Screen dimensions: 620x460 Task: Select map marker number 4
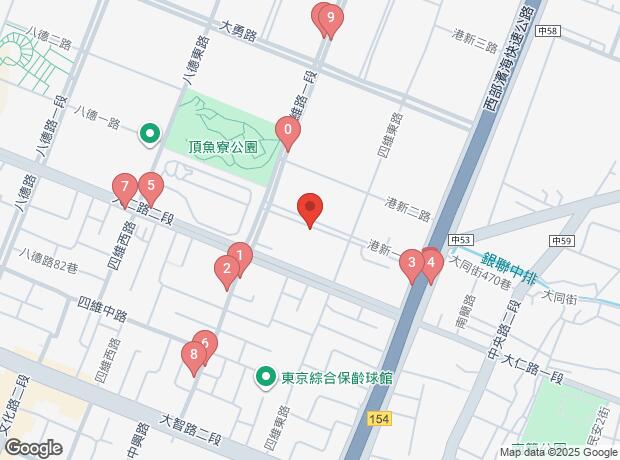coord(431,264)
